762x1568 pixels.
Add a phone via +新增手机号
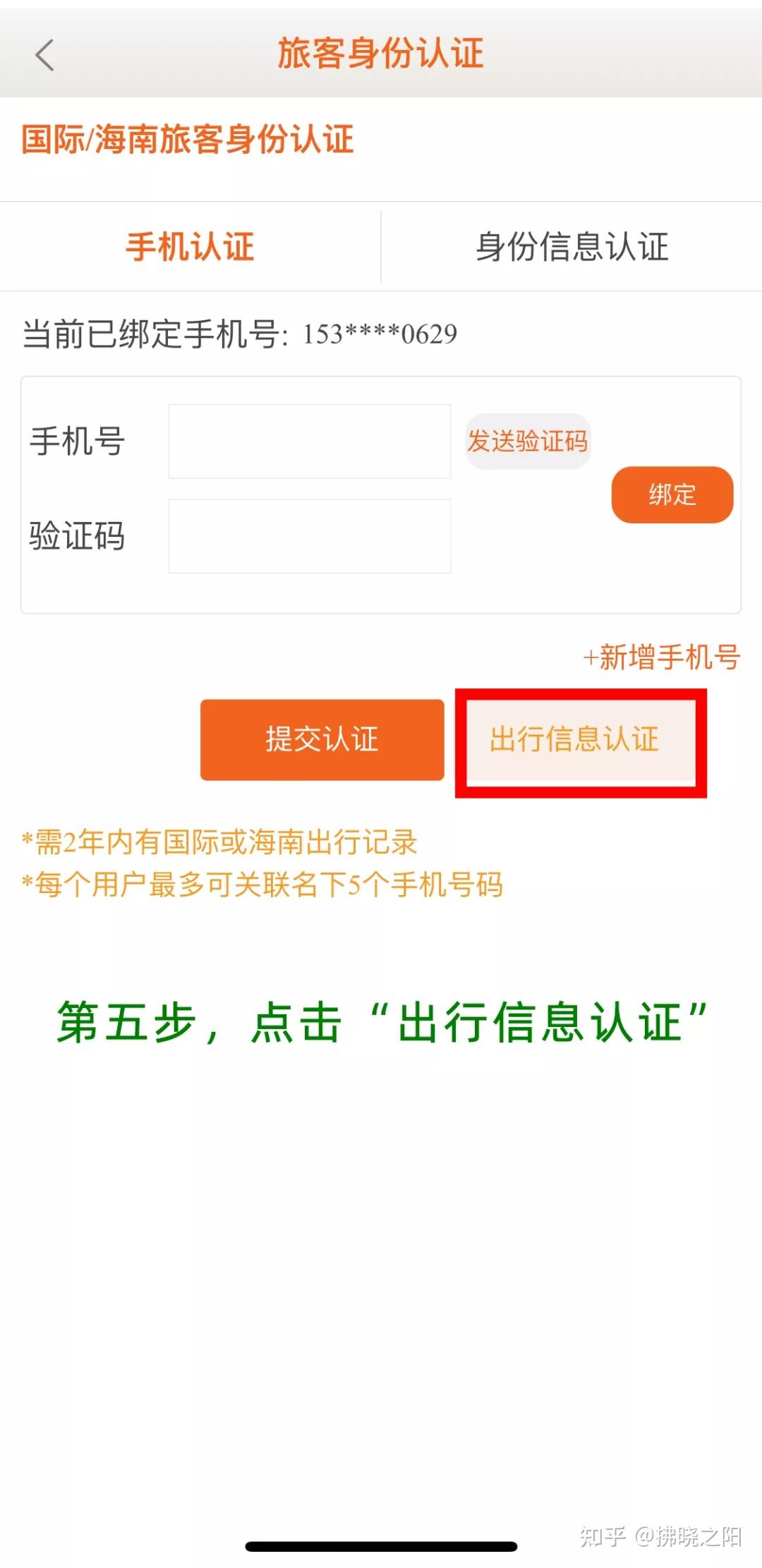(x=661, y=657)
